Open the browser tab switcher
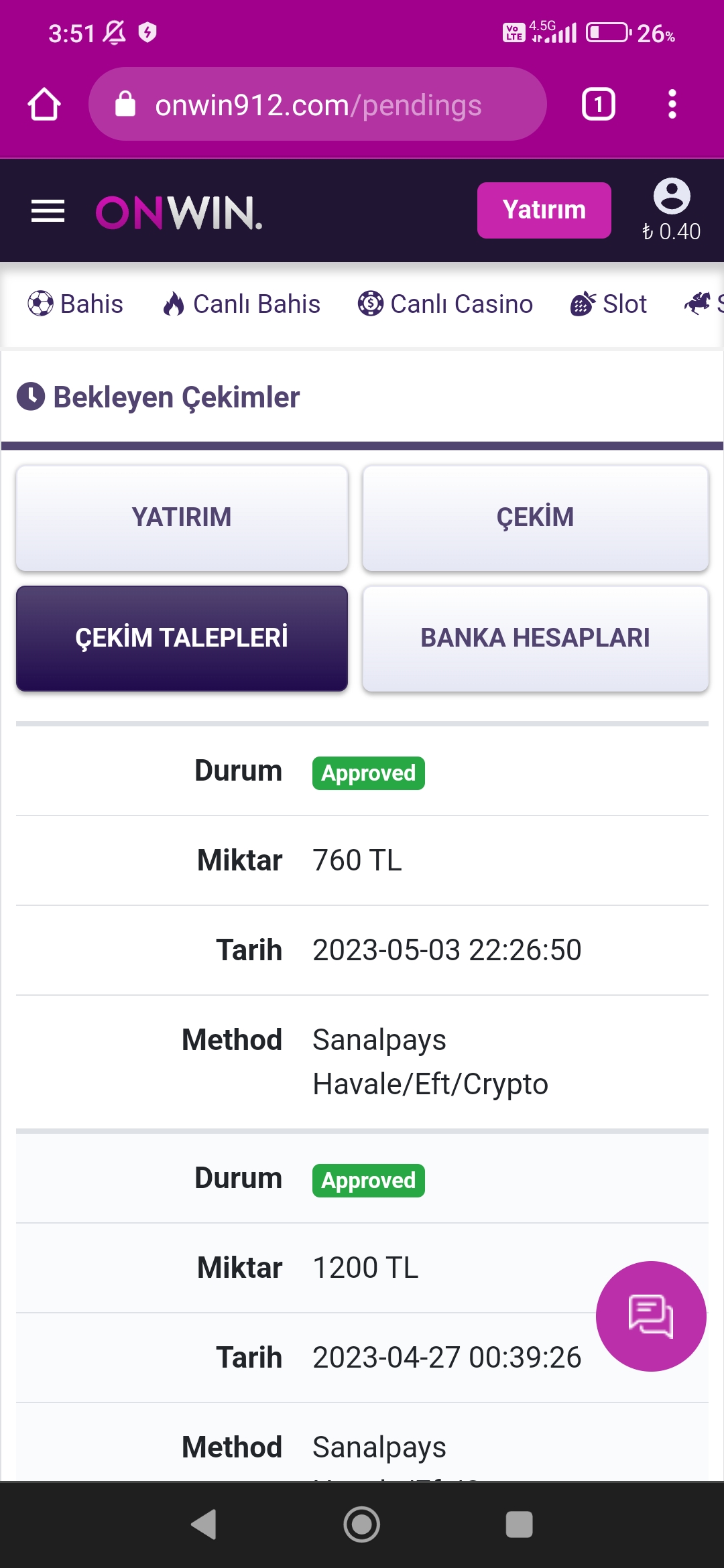 pyautogui.click(x=597, y=104)
